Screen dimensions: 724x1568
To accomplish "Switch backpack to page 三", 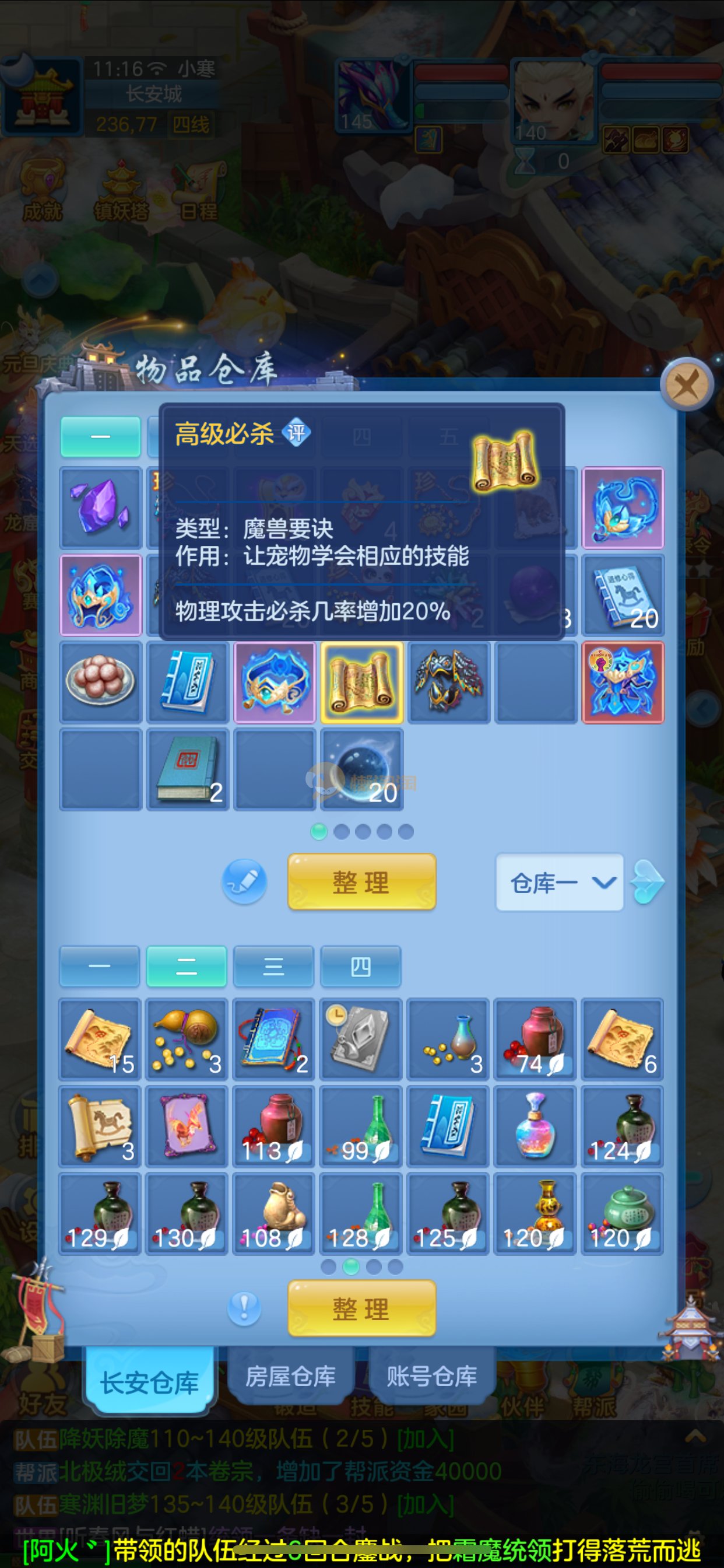I will coord(273,966).
